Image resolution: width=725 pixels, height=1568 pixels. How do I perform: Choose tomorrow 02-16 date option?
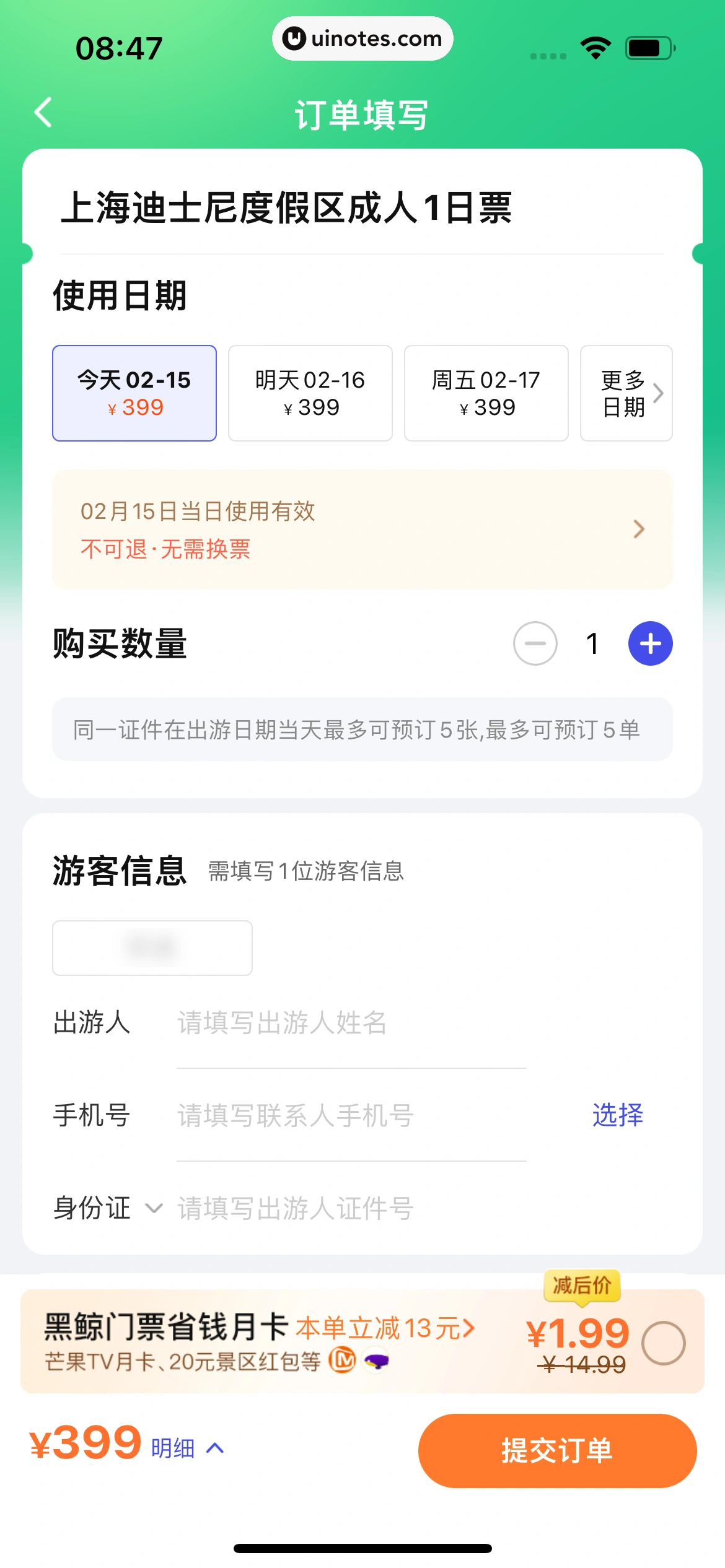310,393
